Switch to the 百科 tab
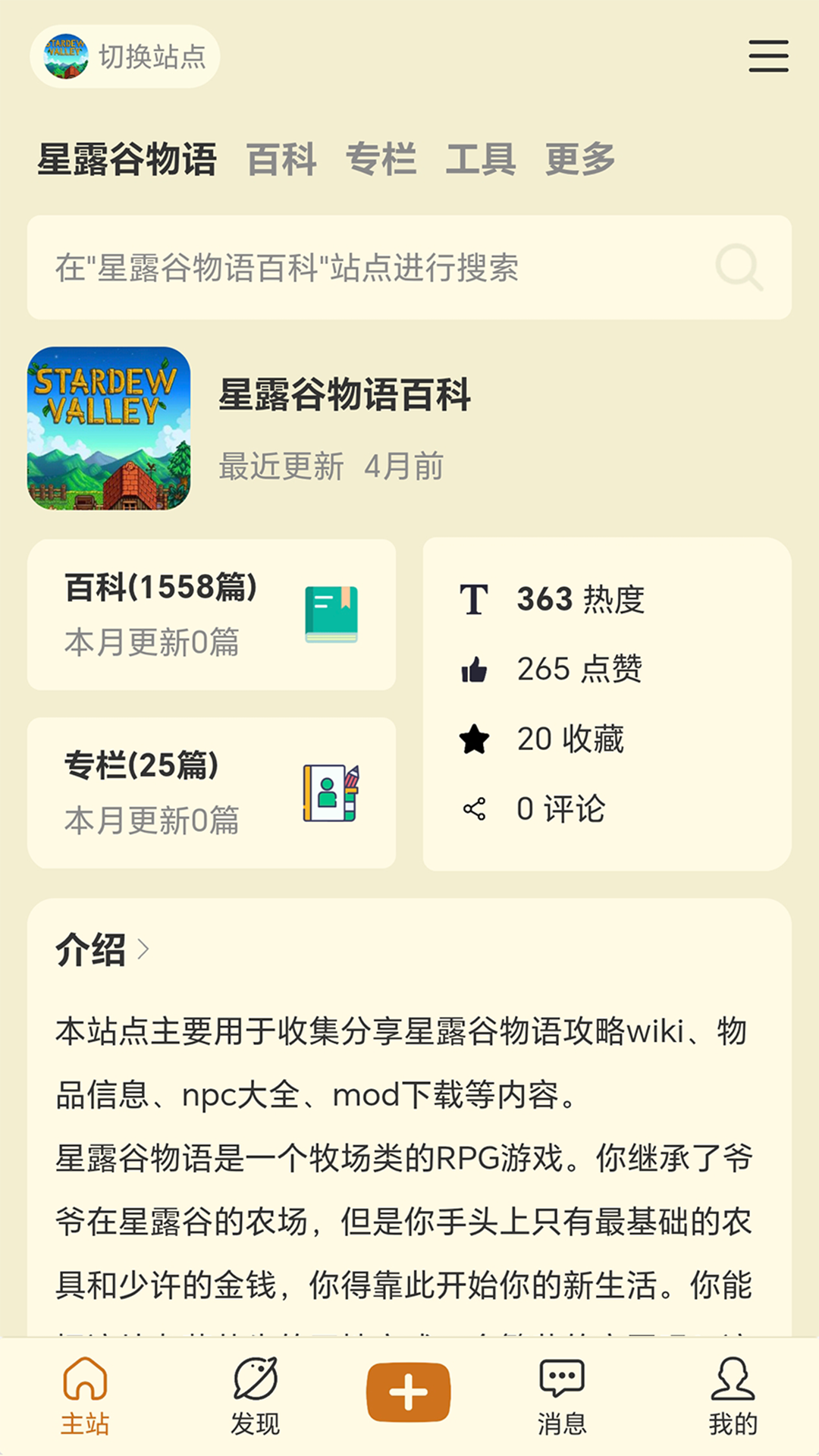The height and width of the screenshot is (1456, 819). 281,158
